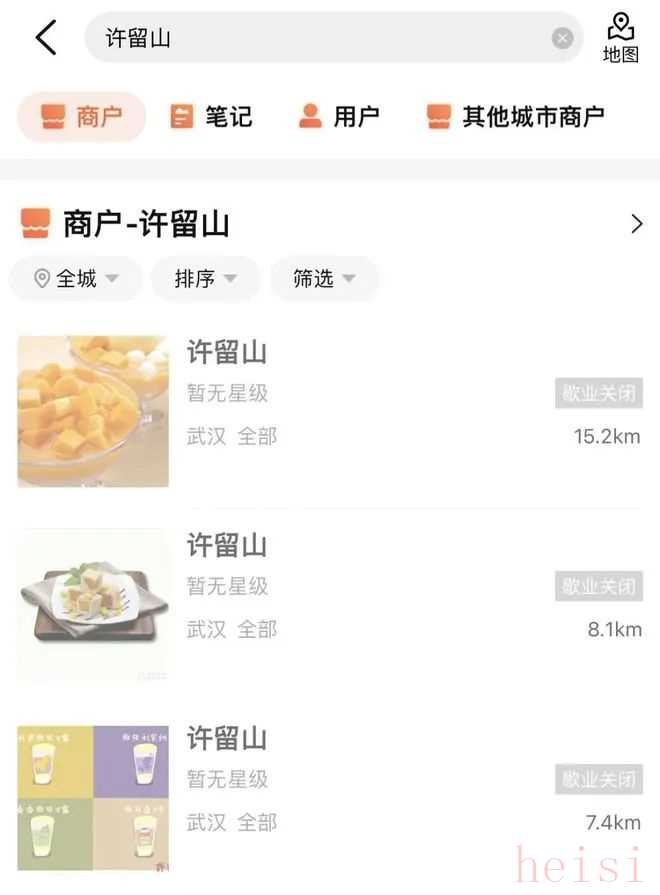Open the 许留山 store 15.2km away
Screen dimensions: 660x895
click(330, 410)
